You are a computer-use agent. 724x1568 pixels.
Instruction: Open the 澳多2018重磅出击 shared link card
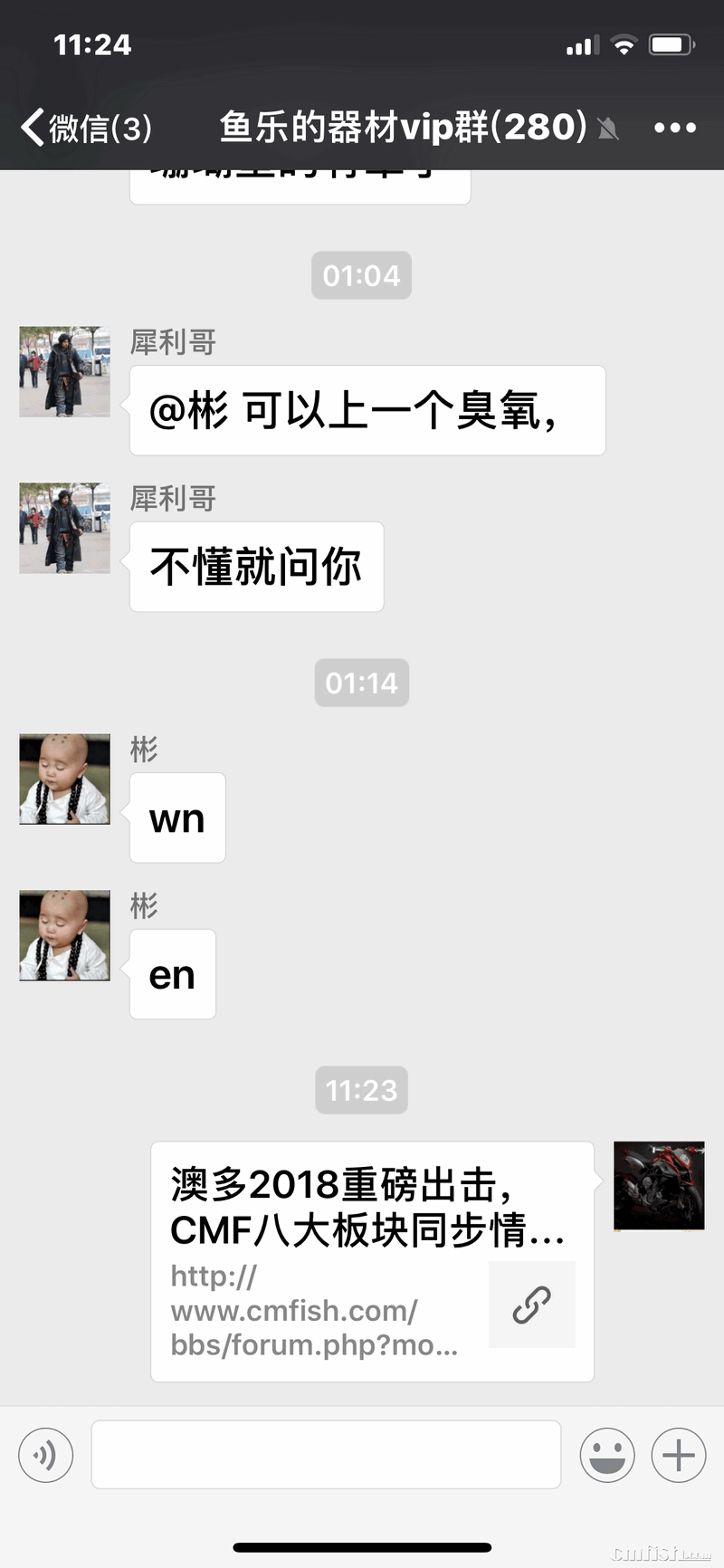(x=371, y=1260)
